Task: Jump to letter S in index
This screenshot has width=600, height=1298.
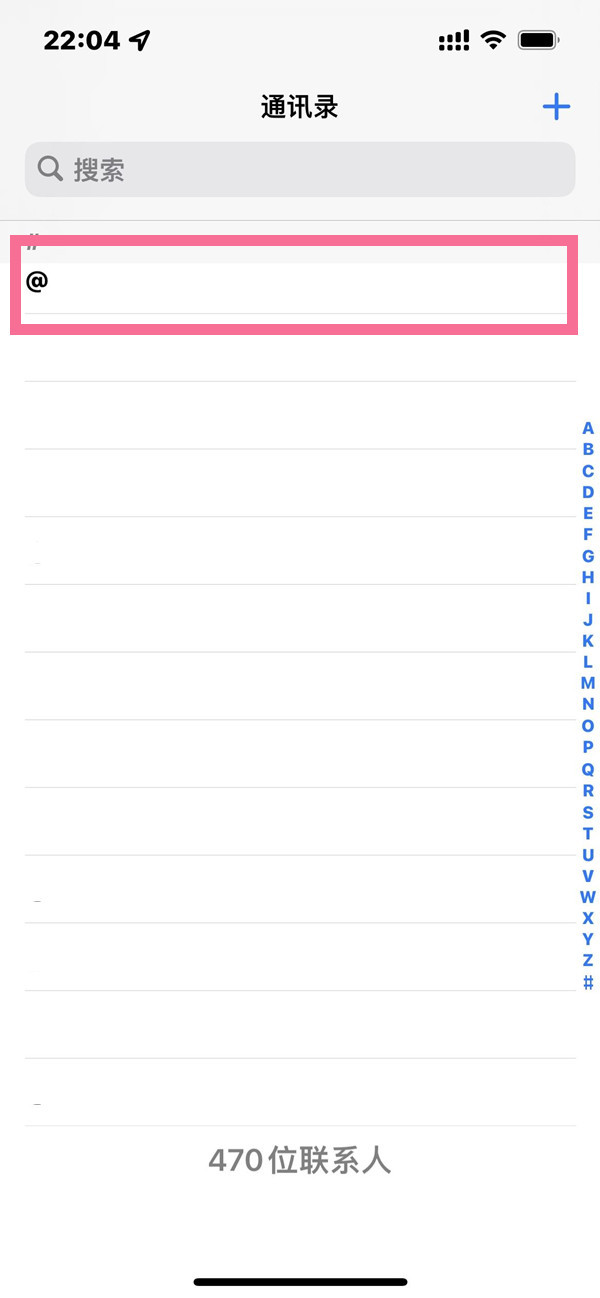Action: click(x=588, y=811)
